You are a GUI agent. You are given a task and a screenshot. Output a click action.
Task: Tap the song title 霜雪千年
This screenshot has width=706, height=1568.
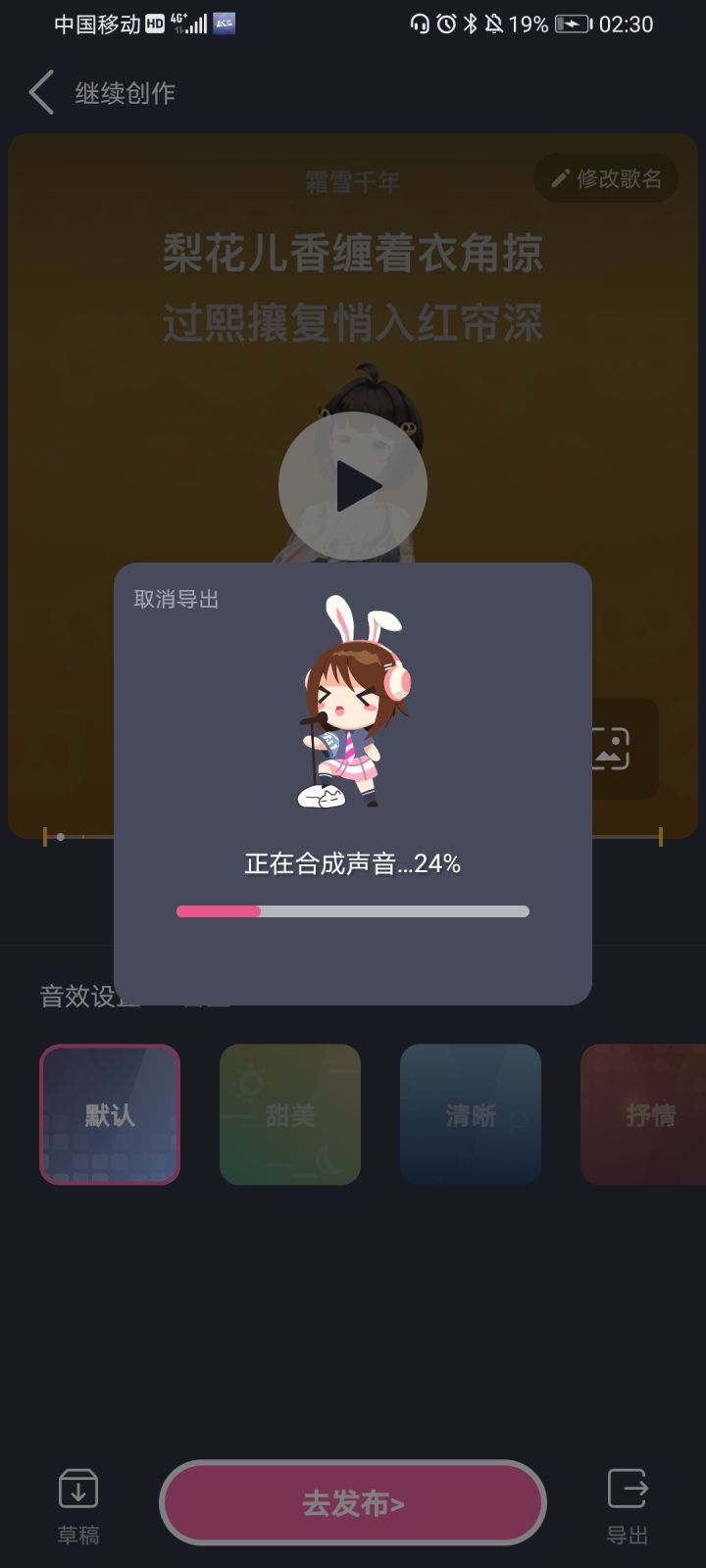(353, 180)
